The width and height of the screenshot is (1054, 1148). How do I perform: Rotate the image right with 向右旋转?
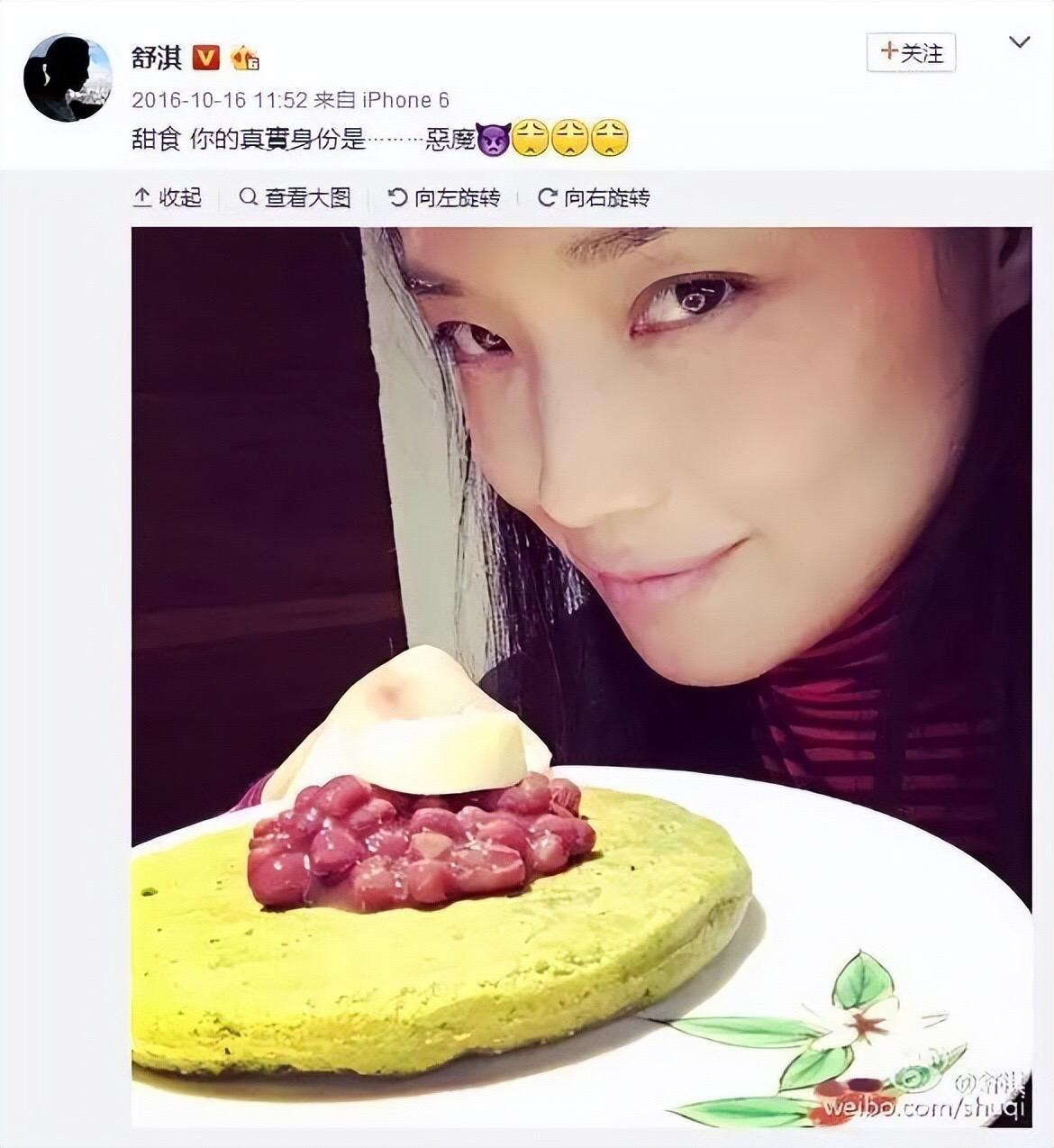594,197
